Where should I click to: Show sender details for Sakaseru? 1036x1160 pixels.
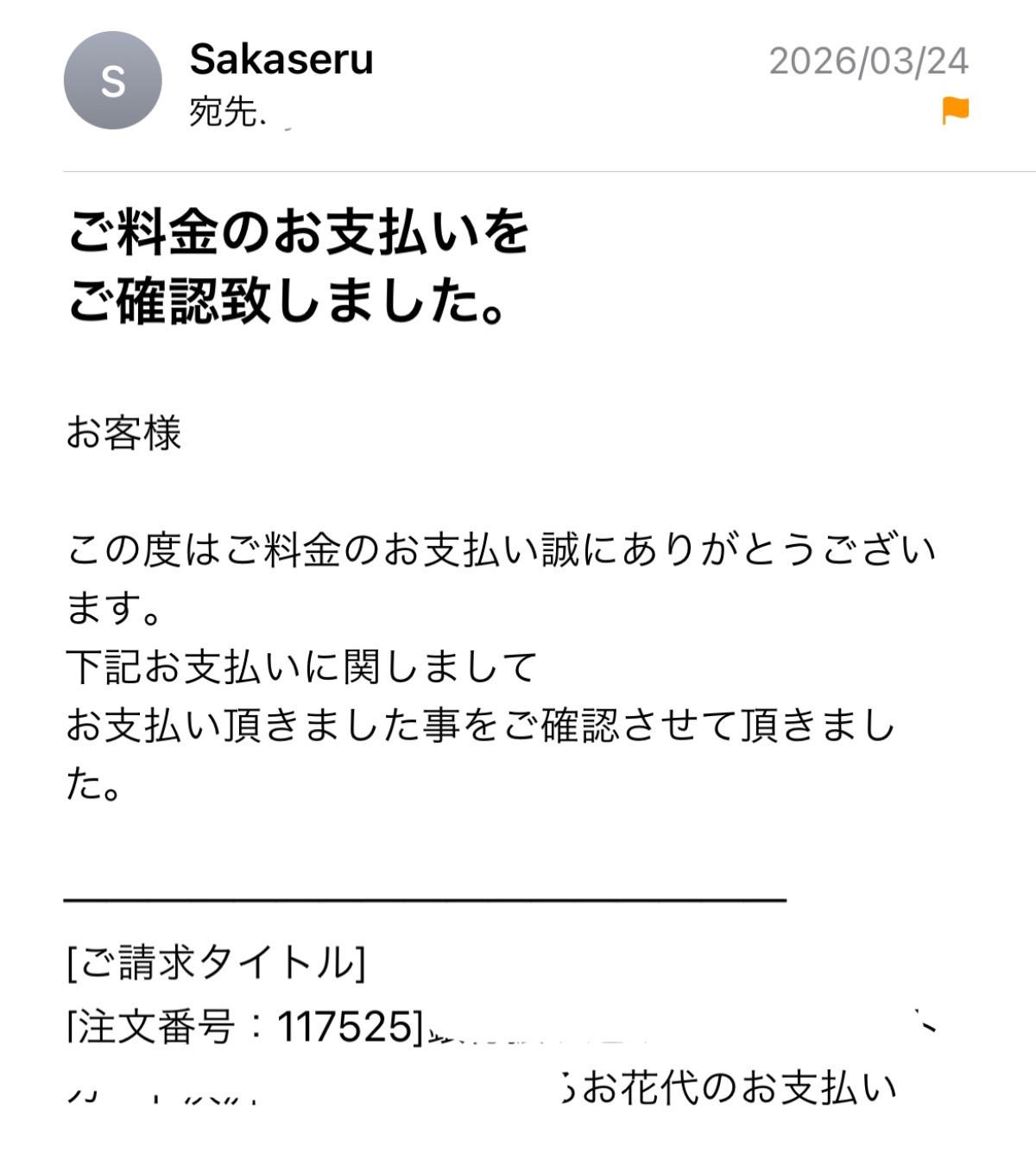pyautogui.click(x=281, y=60)
